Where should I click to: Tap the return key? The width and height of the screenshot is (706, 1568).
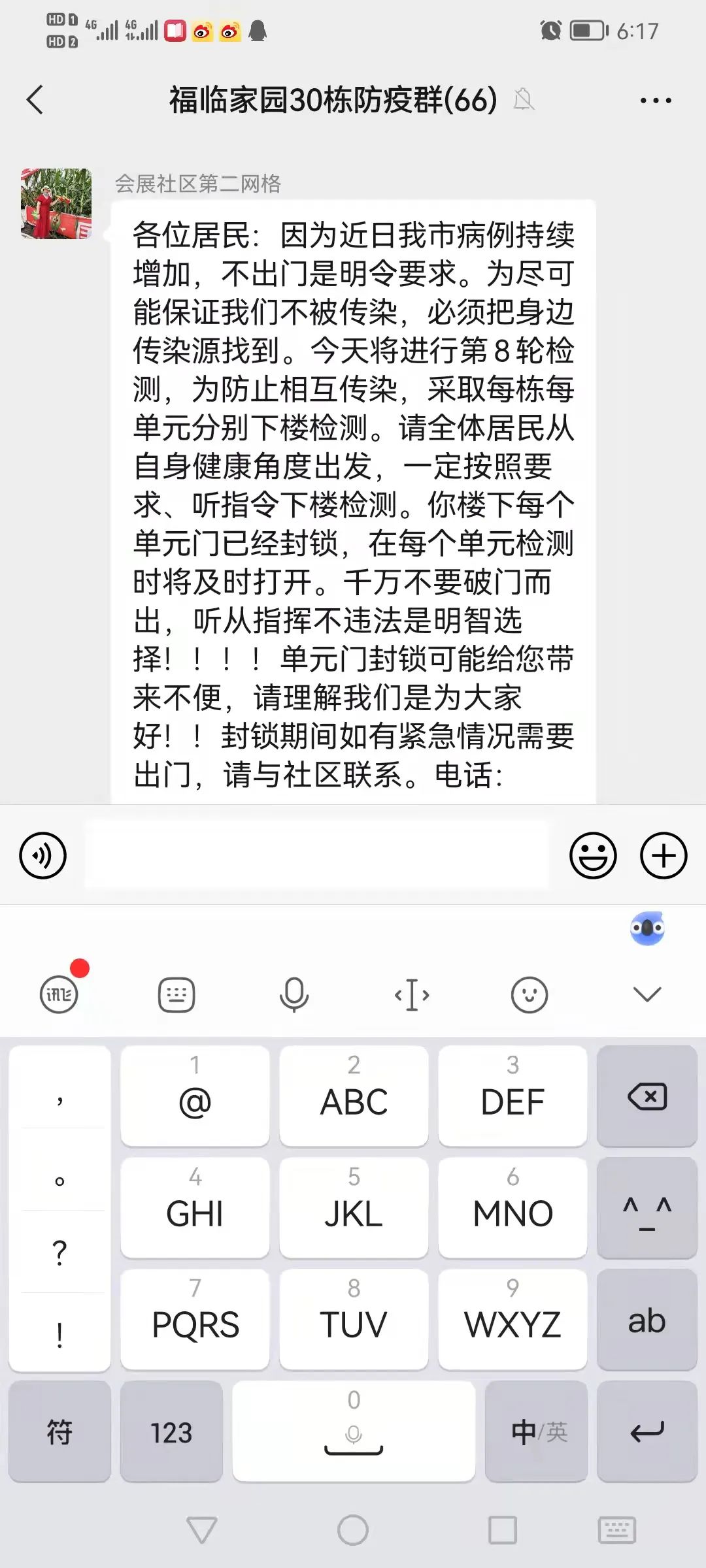[x=647, y=1432]
